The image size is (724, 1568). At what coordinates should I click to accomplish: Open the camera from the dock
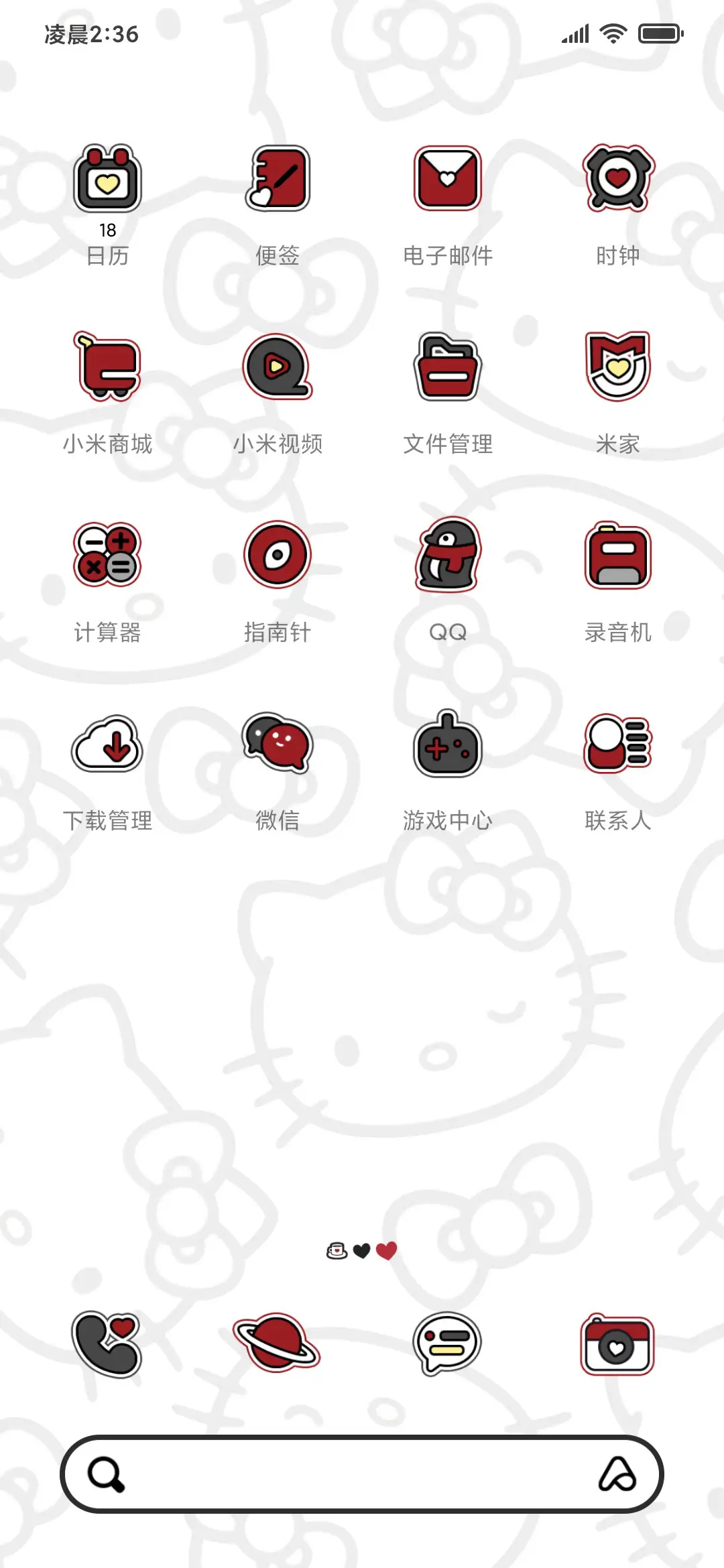click(x=617, y=1347)
